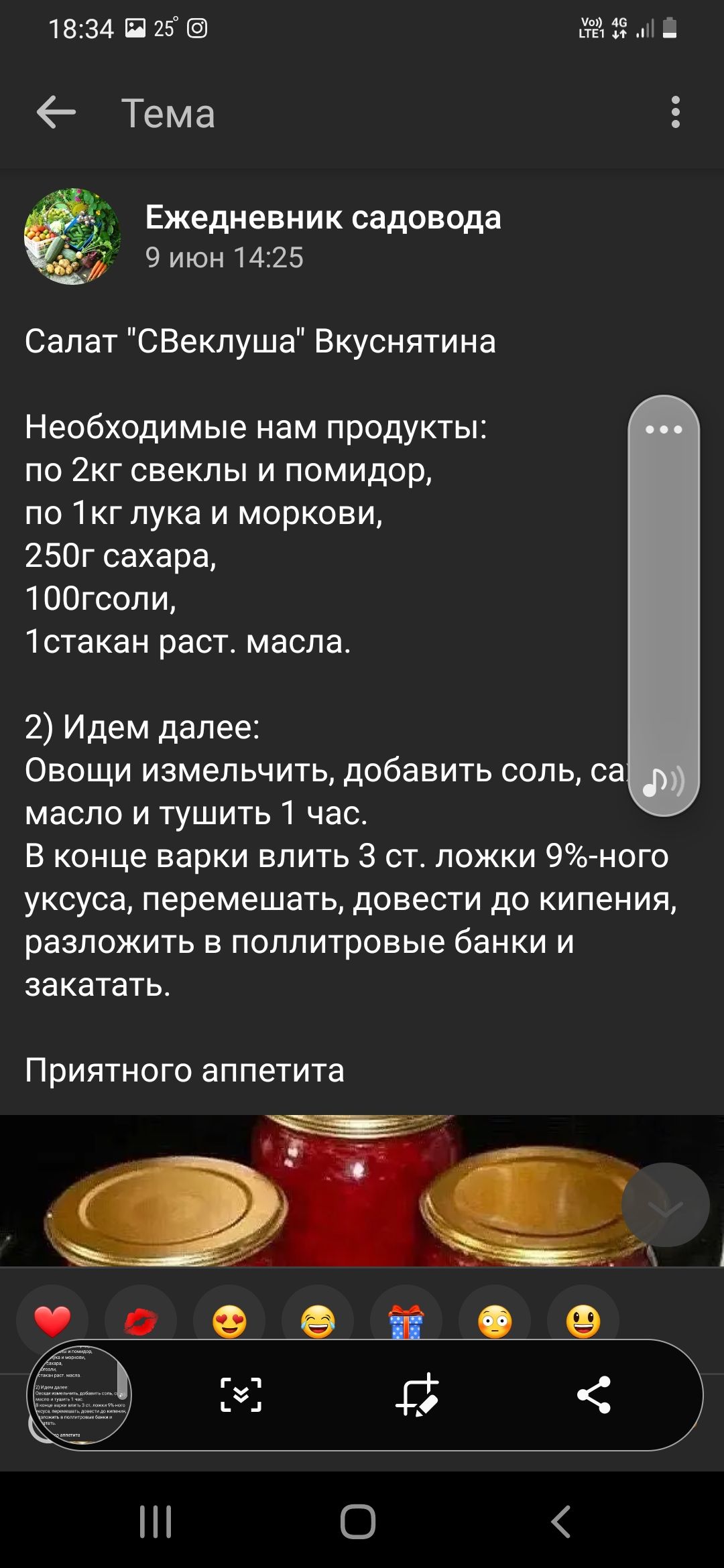The height and width of the screenshot is (1568, 724).
Task: Go back using the arrow beside Тема
Action: (56, 112)
